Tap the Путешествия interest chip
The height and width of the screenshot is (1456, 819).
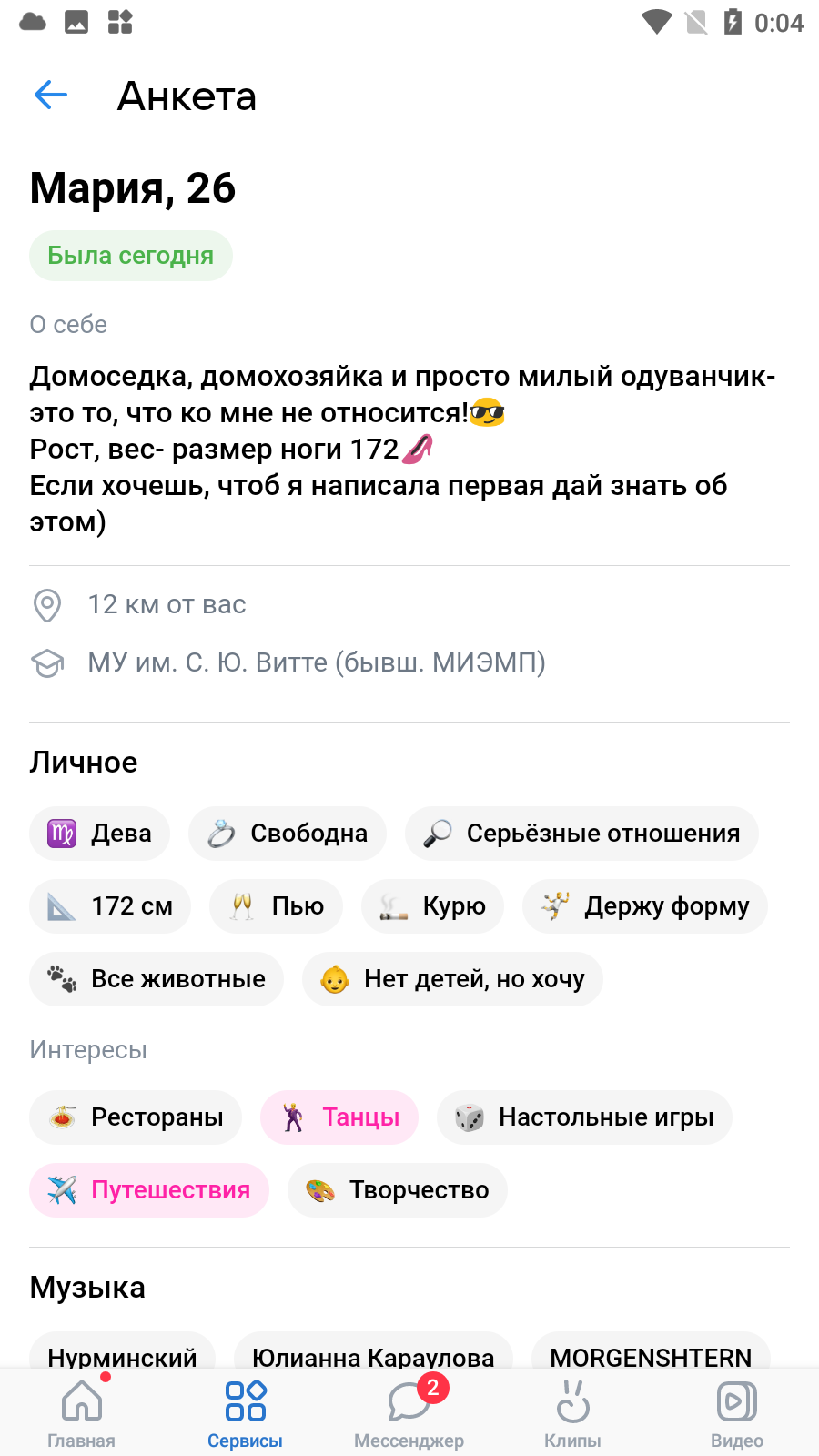(149, 1190)
